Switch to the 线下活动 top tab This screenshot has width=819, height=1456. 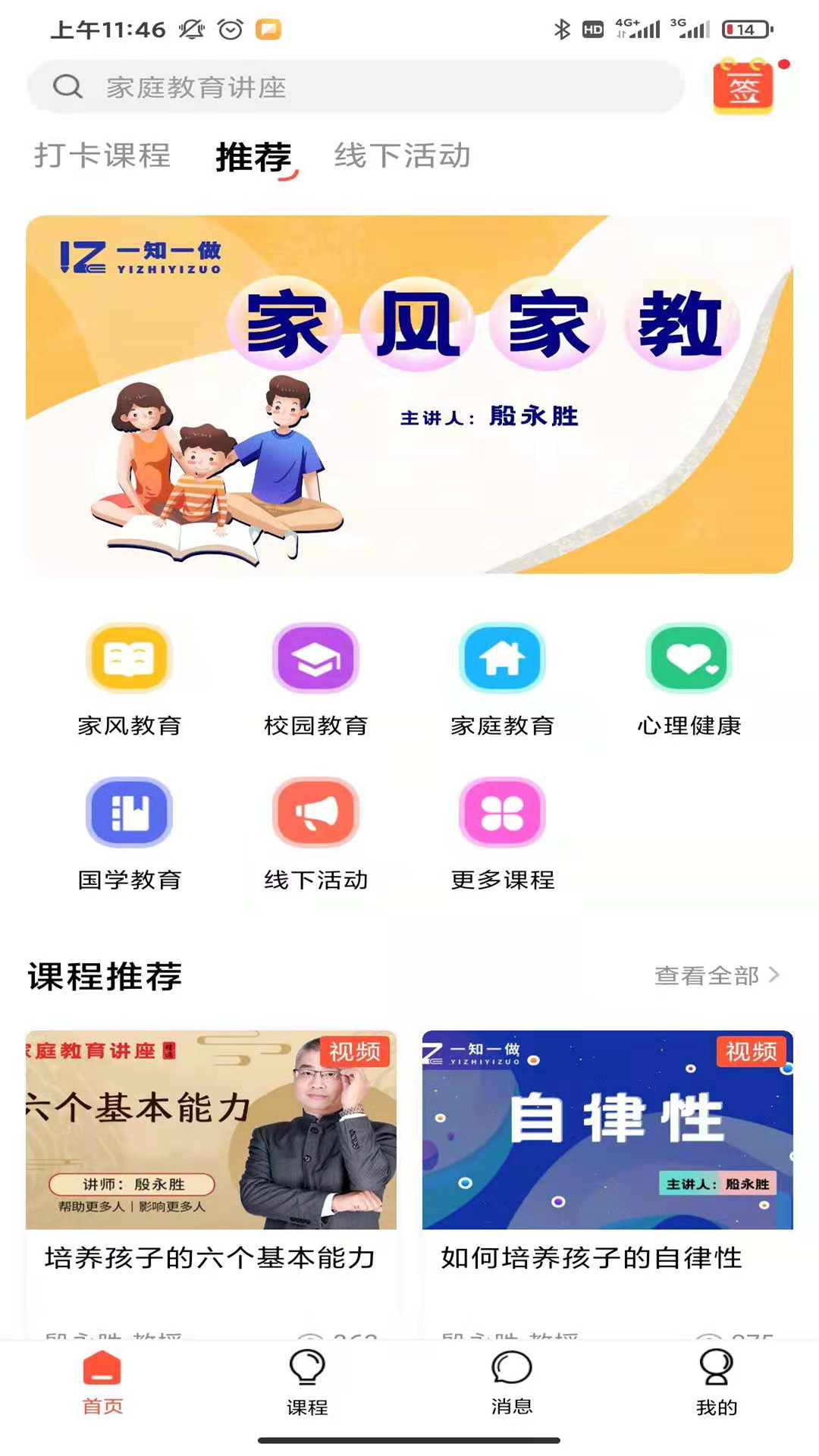pos(403,155)
